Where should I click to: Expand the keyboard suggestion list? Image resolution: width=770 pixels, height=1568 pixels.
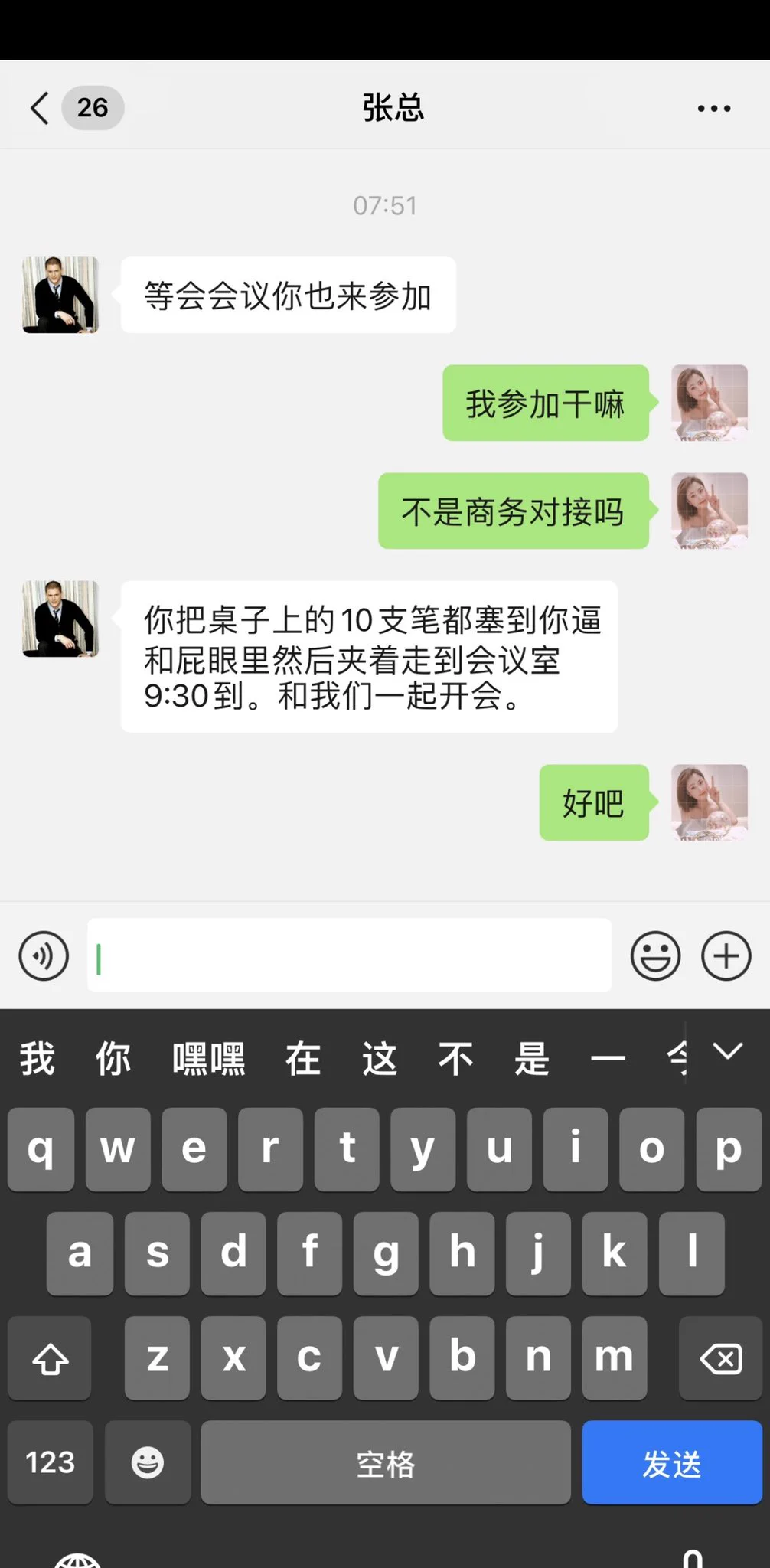coord(727,1051)
